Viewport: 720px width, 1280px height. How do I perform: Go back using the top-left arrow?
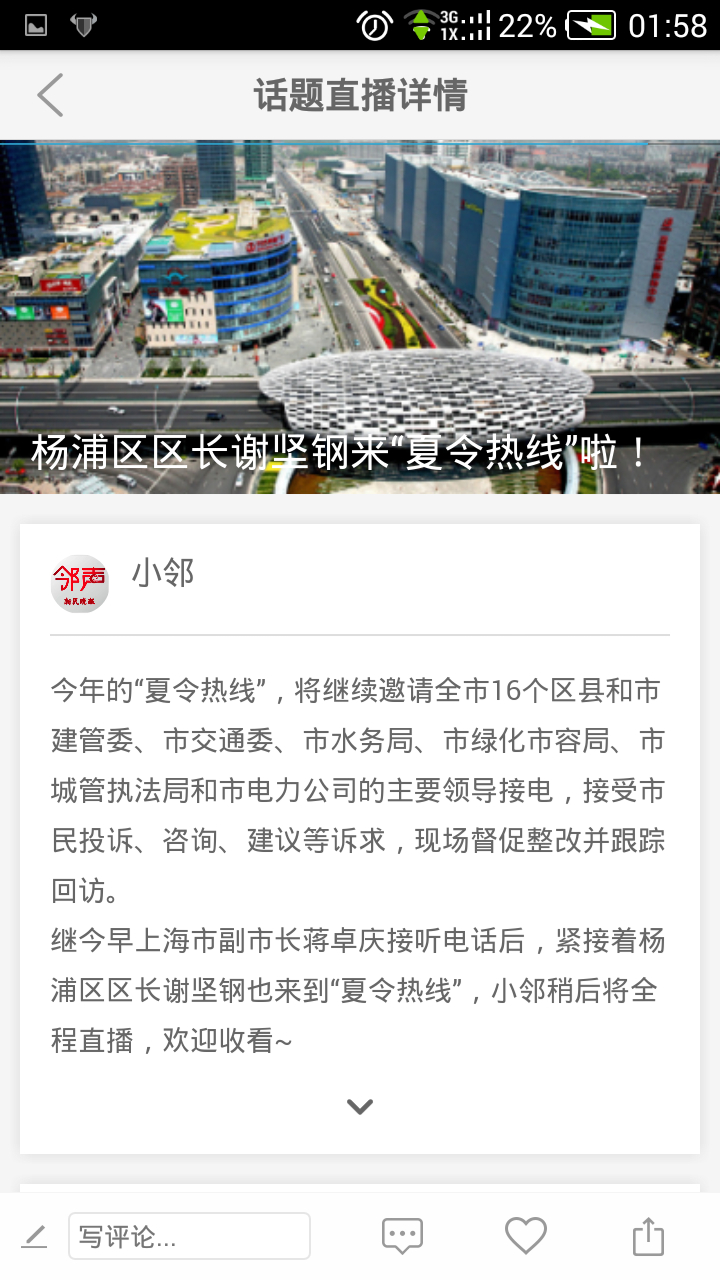[x=50, y=96]
